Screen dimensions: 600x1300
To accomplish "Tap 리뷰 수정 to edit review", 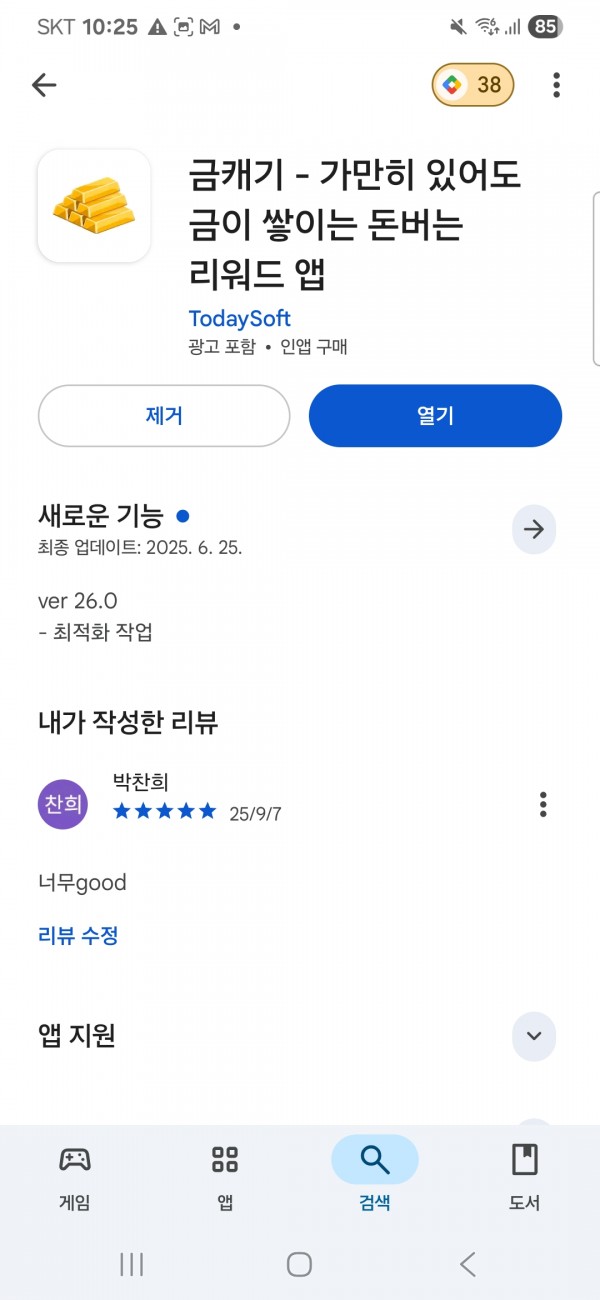I will point(78,936).
